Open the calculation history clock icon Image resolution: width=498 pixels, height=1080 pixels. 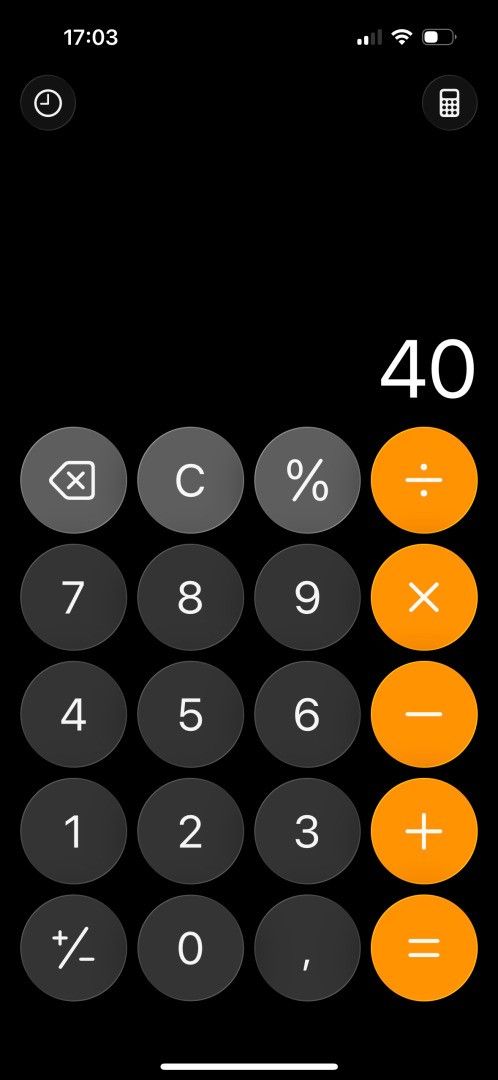48,104
